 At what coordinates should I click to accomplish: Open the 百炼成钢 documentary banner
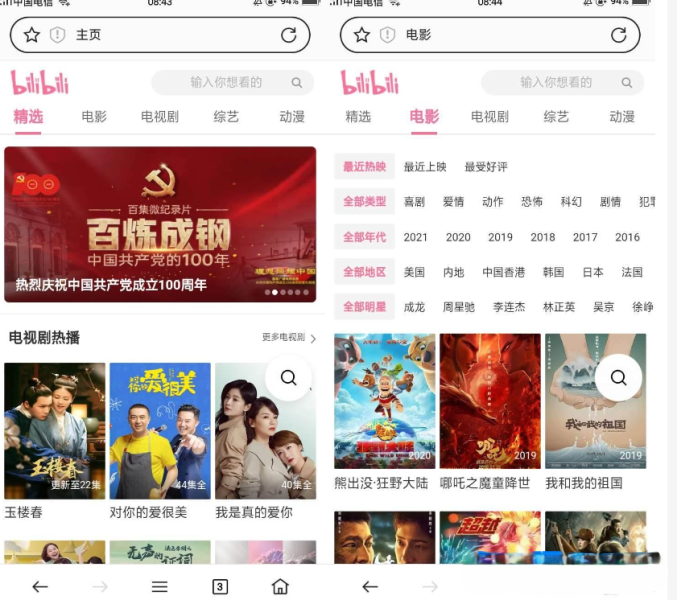(160, 224)
